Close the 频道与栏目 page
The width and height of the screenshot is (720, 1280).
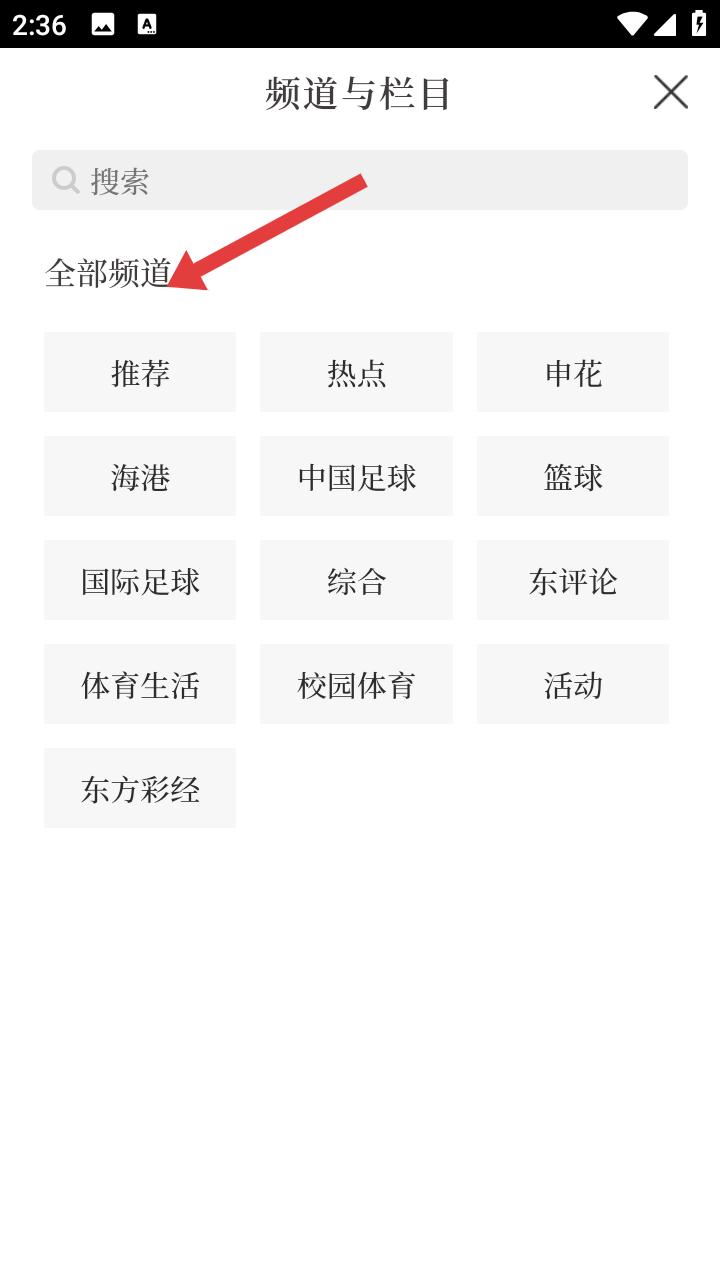click(671, 92)
